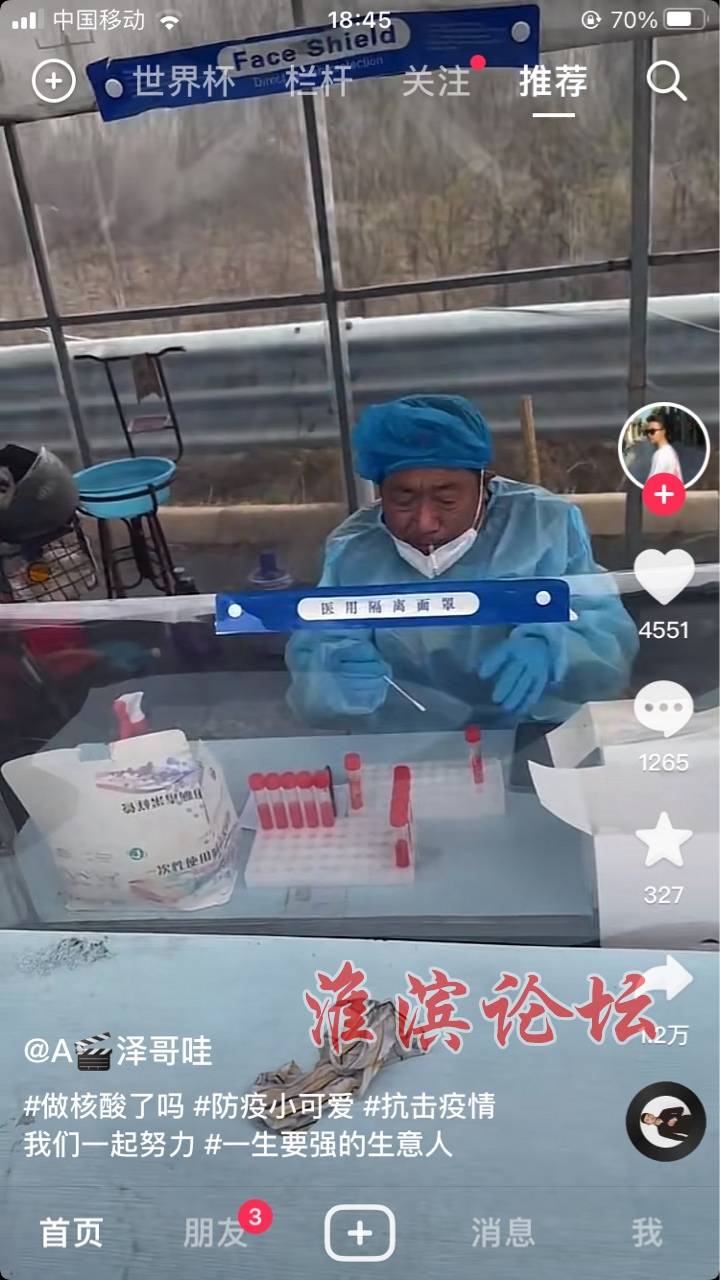Open the search magnifier
Viewport: 720px width, 1280px height.
pyautogui.click(x=667, y=82)
